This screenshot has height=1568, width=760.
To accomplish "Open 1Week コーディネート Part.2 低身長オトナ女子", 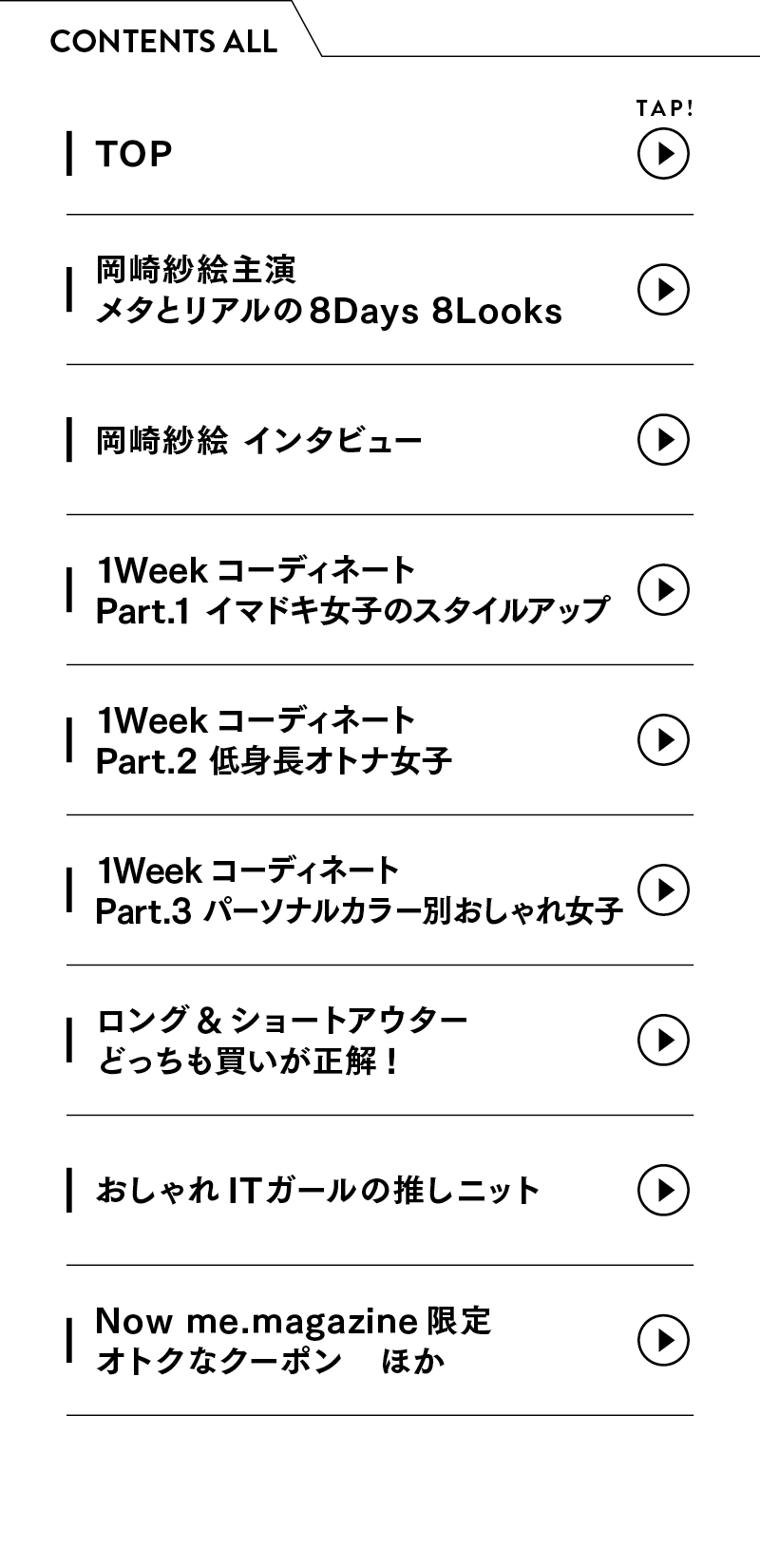I will click(662, 740).
